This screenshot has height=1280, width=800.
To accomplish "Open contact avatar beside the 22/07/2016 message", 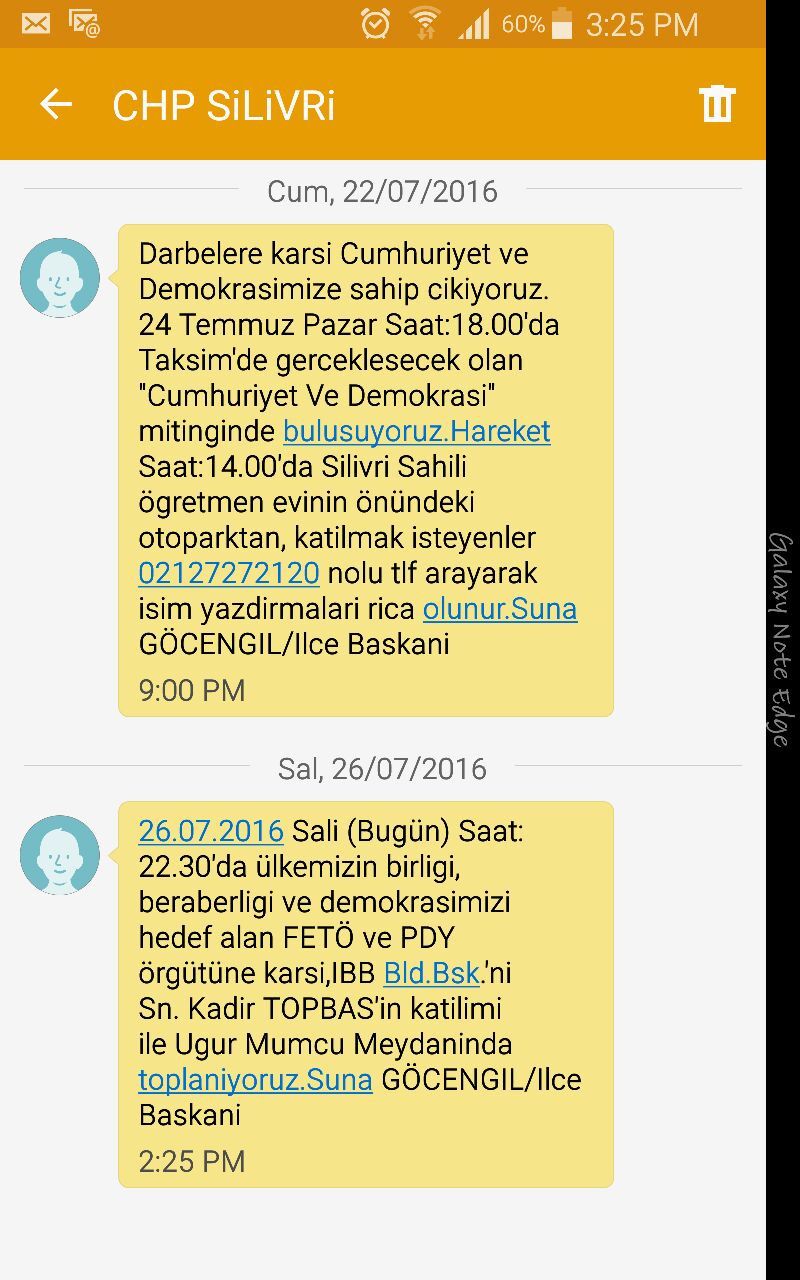I will [60, 278].
